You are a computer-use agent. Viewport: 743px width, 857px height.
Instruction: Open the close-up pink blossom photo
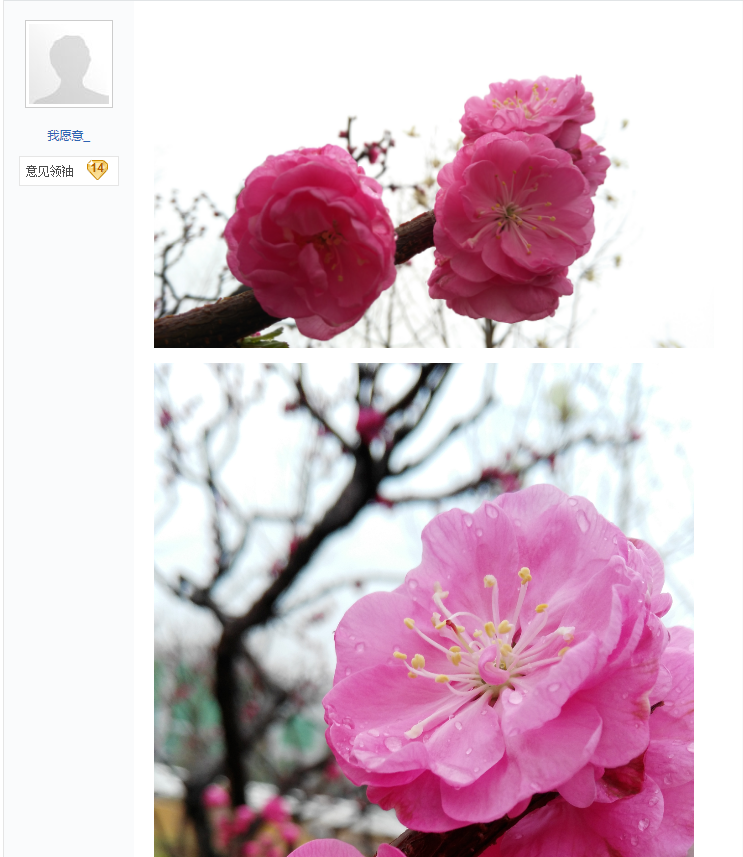point(423,609)
